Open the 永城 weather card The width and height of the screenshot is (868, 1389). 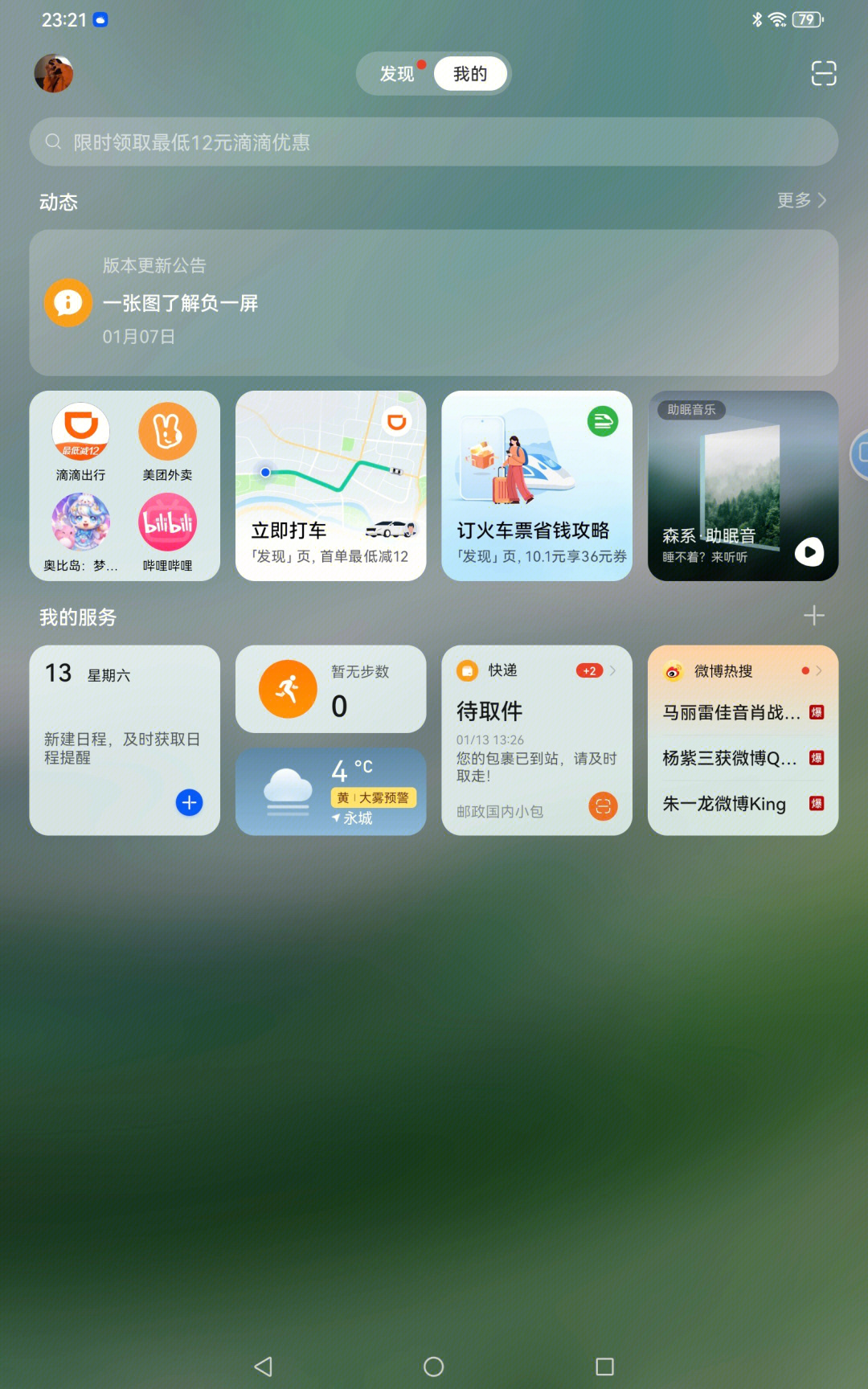click(330, 792)
